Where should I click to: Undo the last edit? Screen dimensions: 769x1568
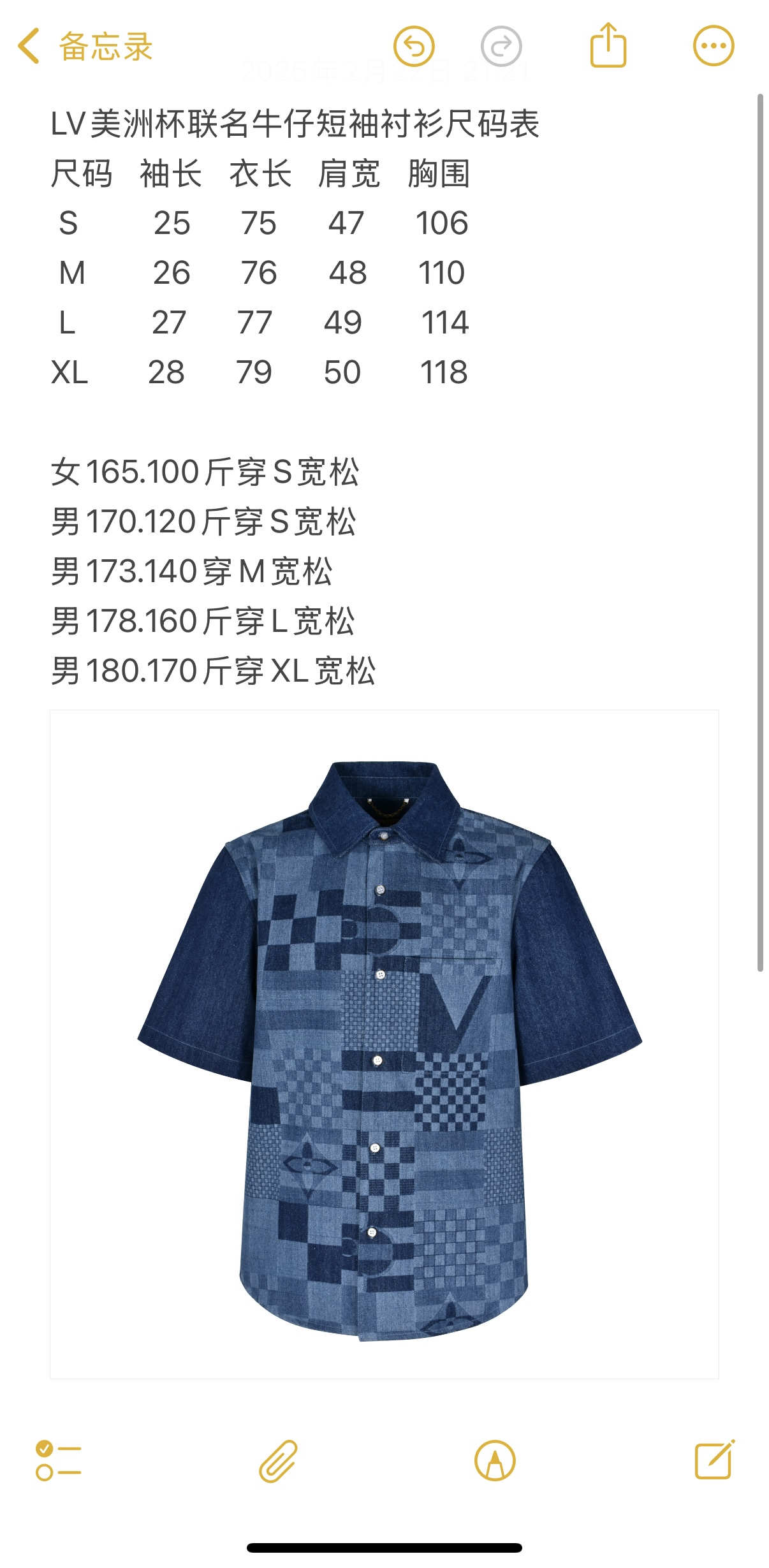tap(414, 47)
